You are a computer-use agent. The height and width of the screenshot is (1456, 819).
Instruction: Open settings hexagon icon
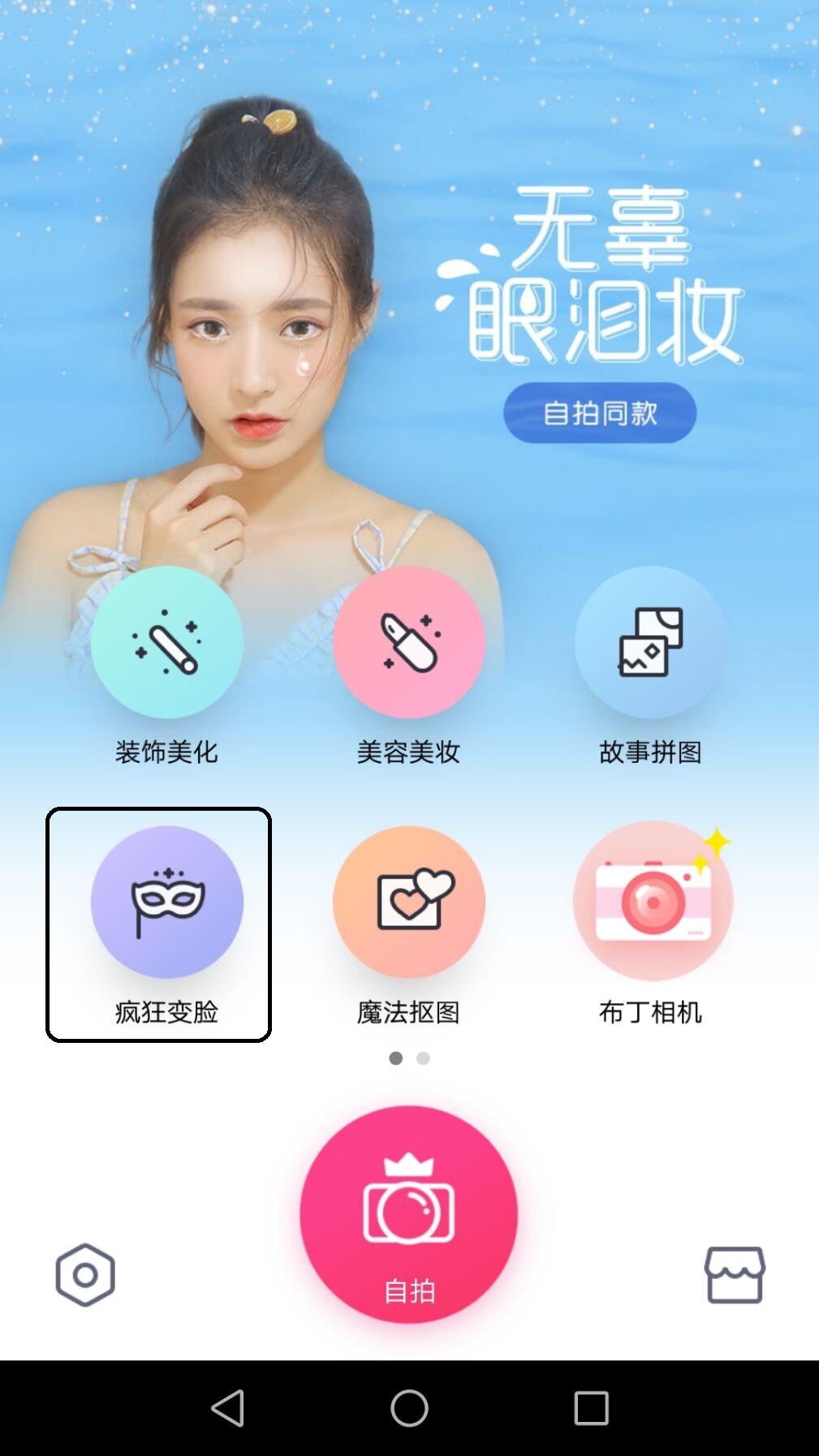coord(85,1275)
